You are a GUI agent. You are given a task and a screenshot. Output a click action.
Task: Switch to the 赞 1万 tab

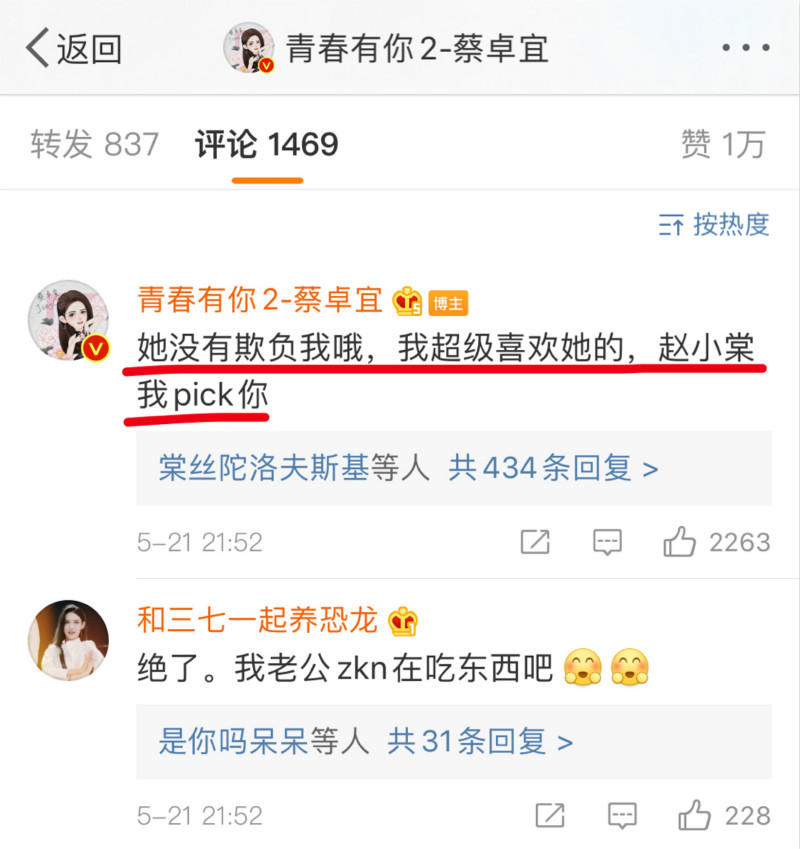click(x=722, y=145)
